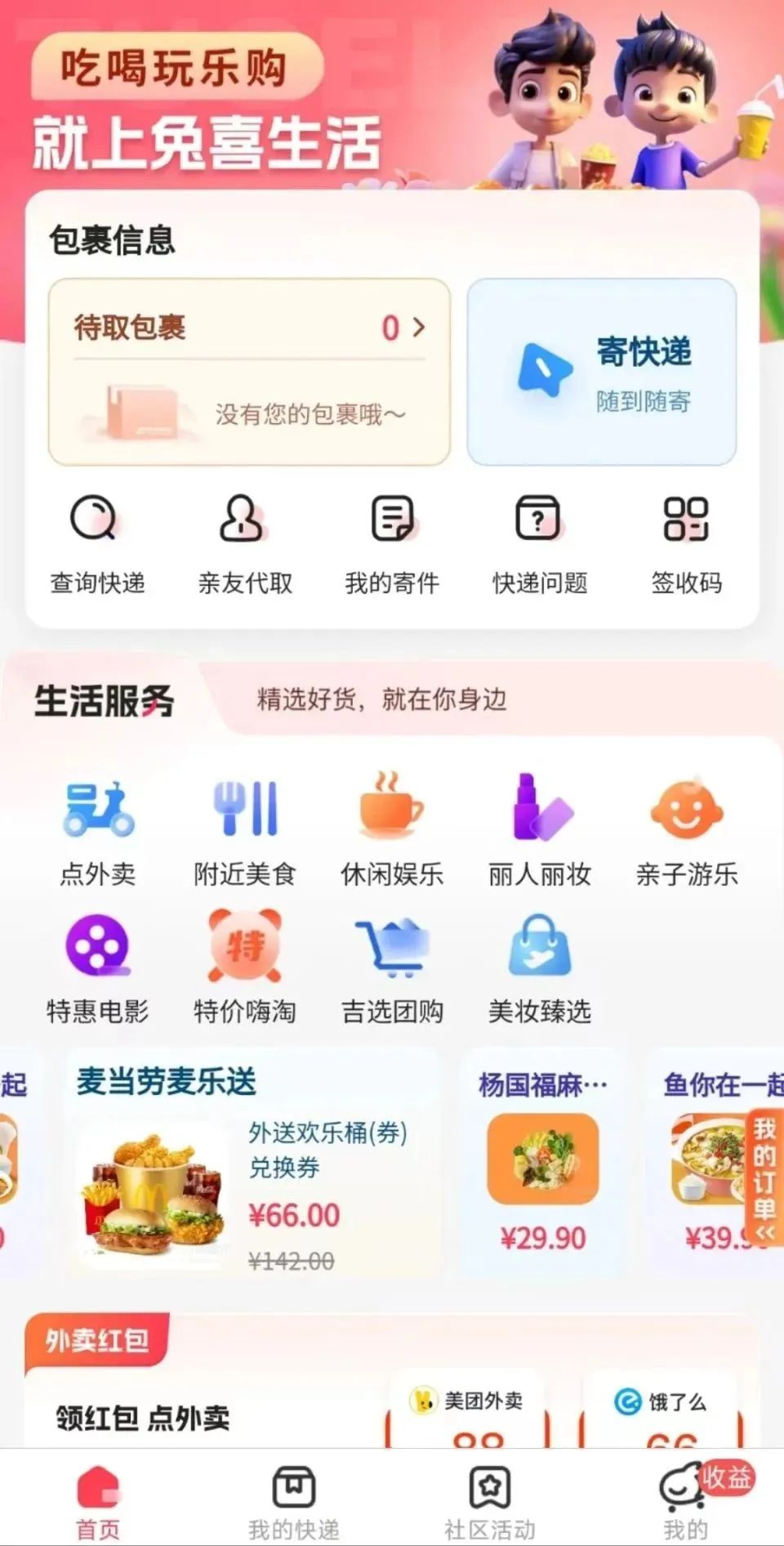Switch to the 我的快递 tab
The width and height of the screenshot is (784, 1546).
coord(294,1500)
